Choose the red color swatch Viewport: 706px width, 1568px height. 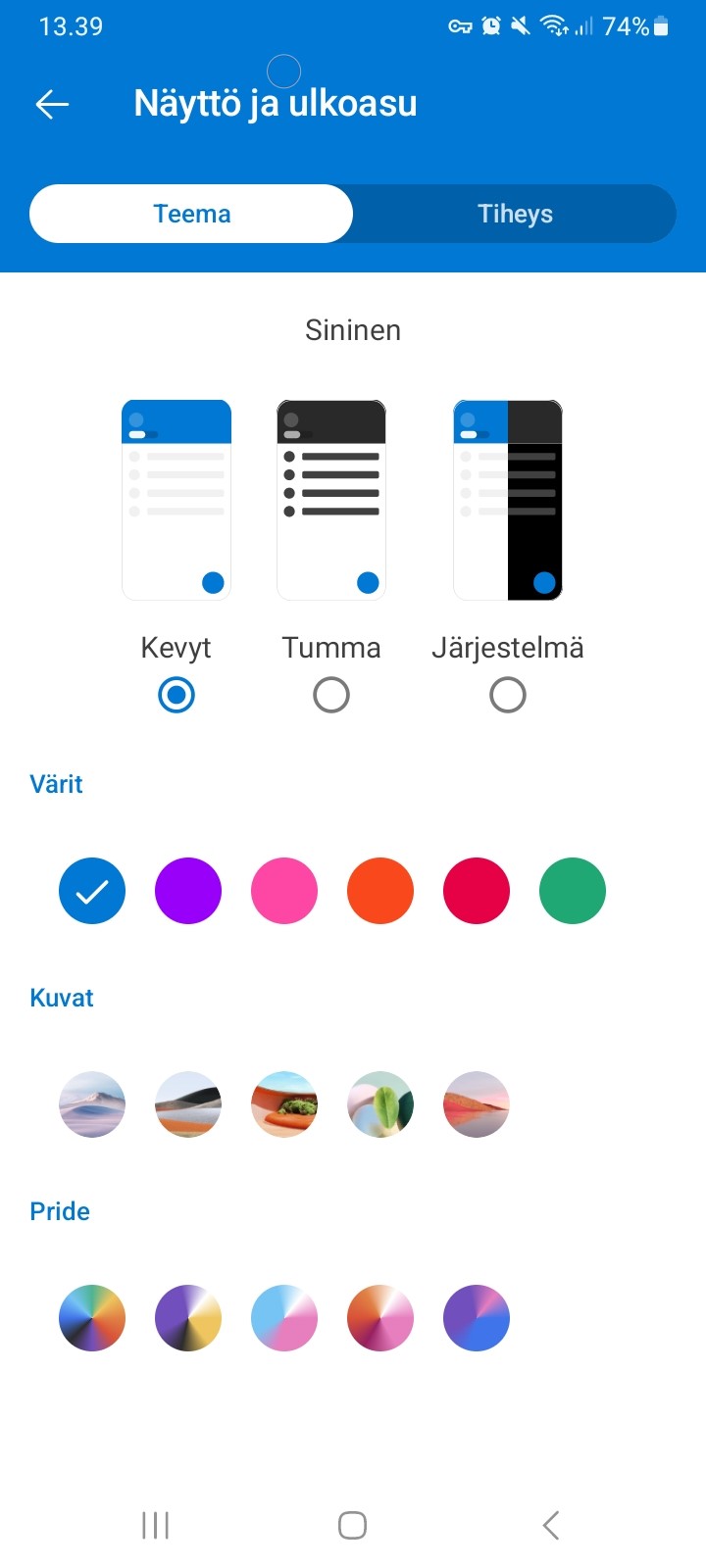477,891
